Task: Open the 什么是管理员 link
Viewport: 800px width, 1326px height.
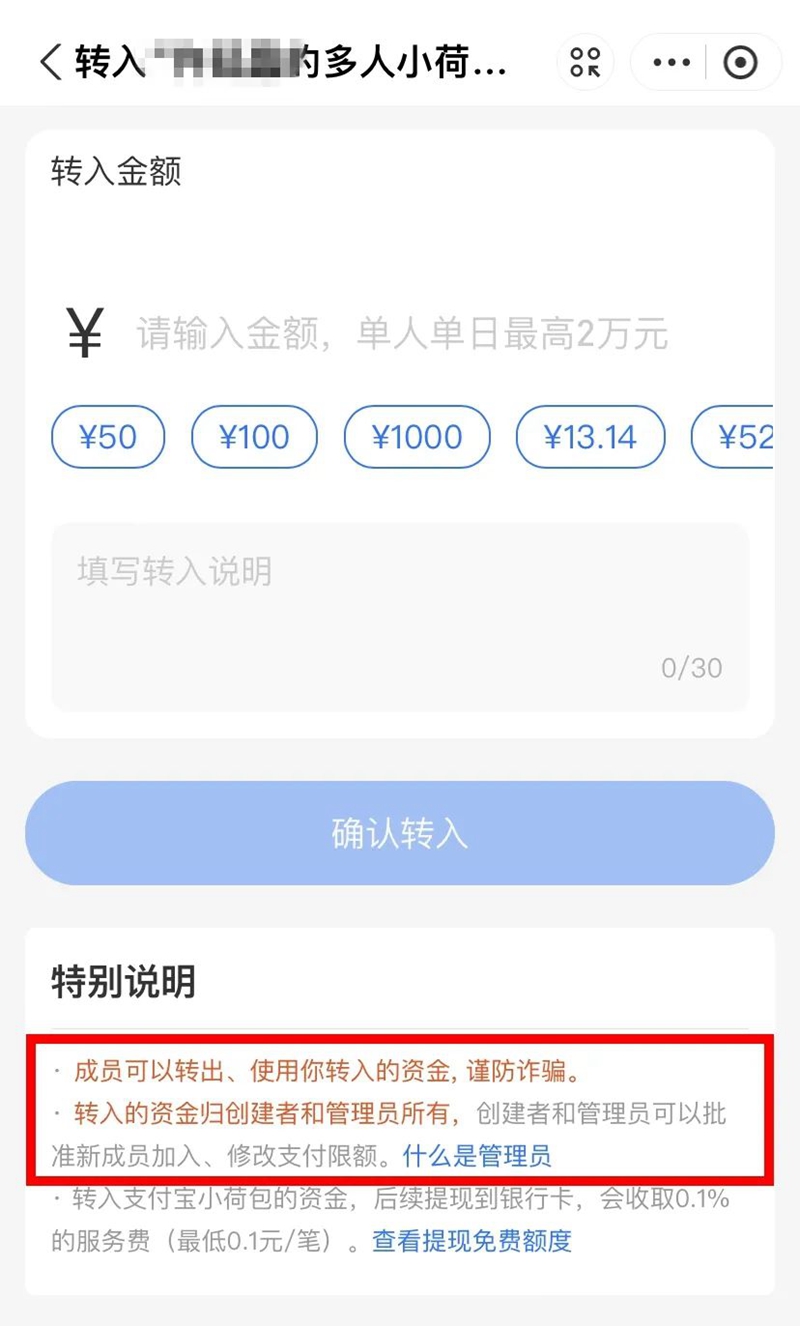Action: point(477,1157)
